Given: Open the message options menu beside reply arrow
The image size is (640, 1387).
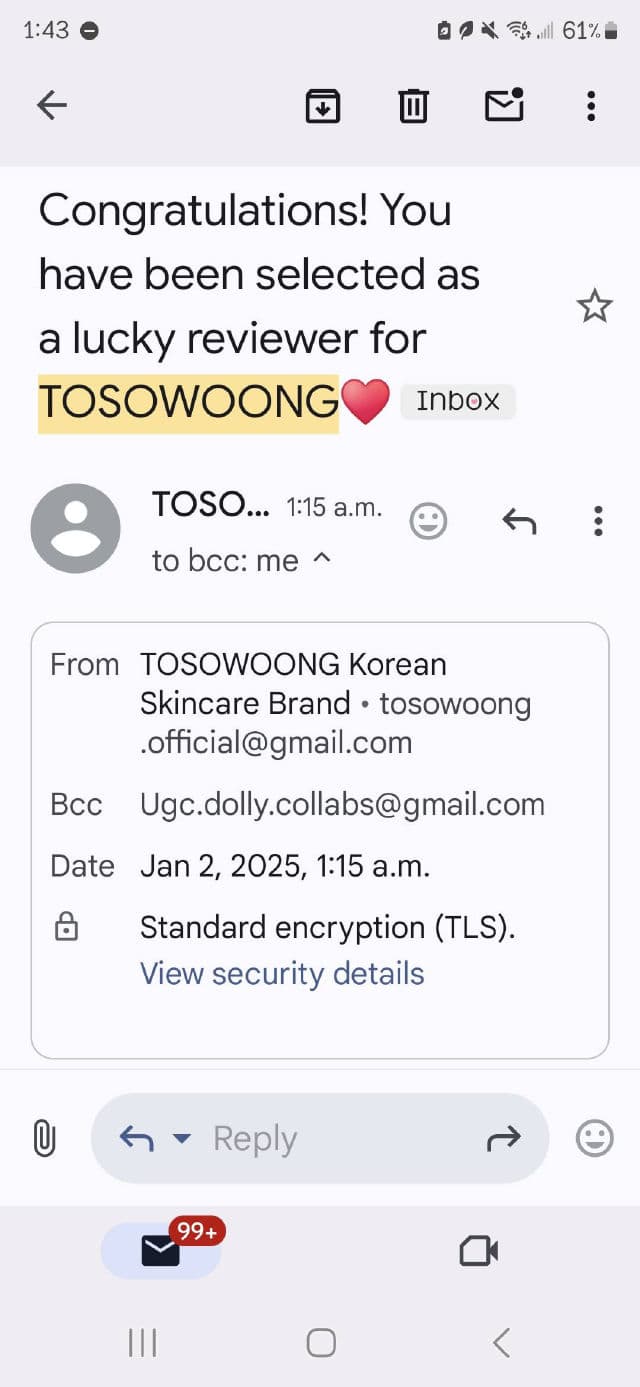Looking at the screenshot, I should click(598, 521).
